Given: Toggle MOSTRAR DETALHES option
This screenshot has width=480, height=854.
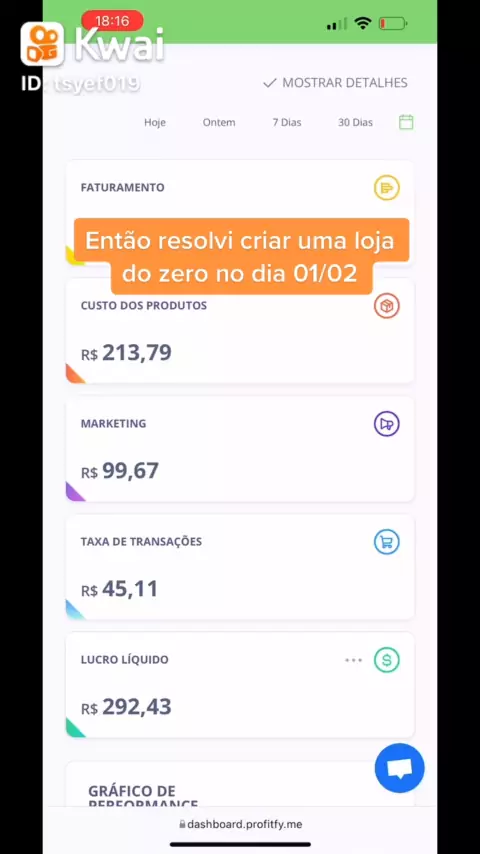Looking at the screenshot, I should 335,83.
